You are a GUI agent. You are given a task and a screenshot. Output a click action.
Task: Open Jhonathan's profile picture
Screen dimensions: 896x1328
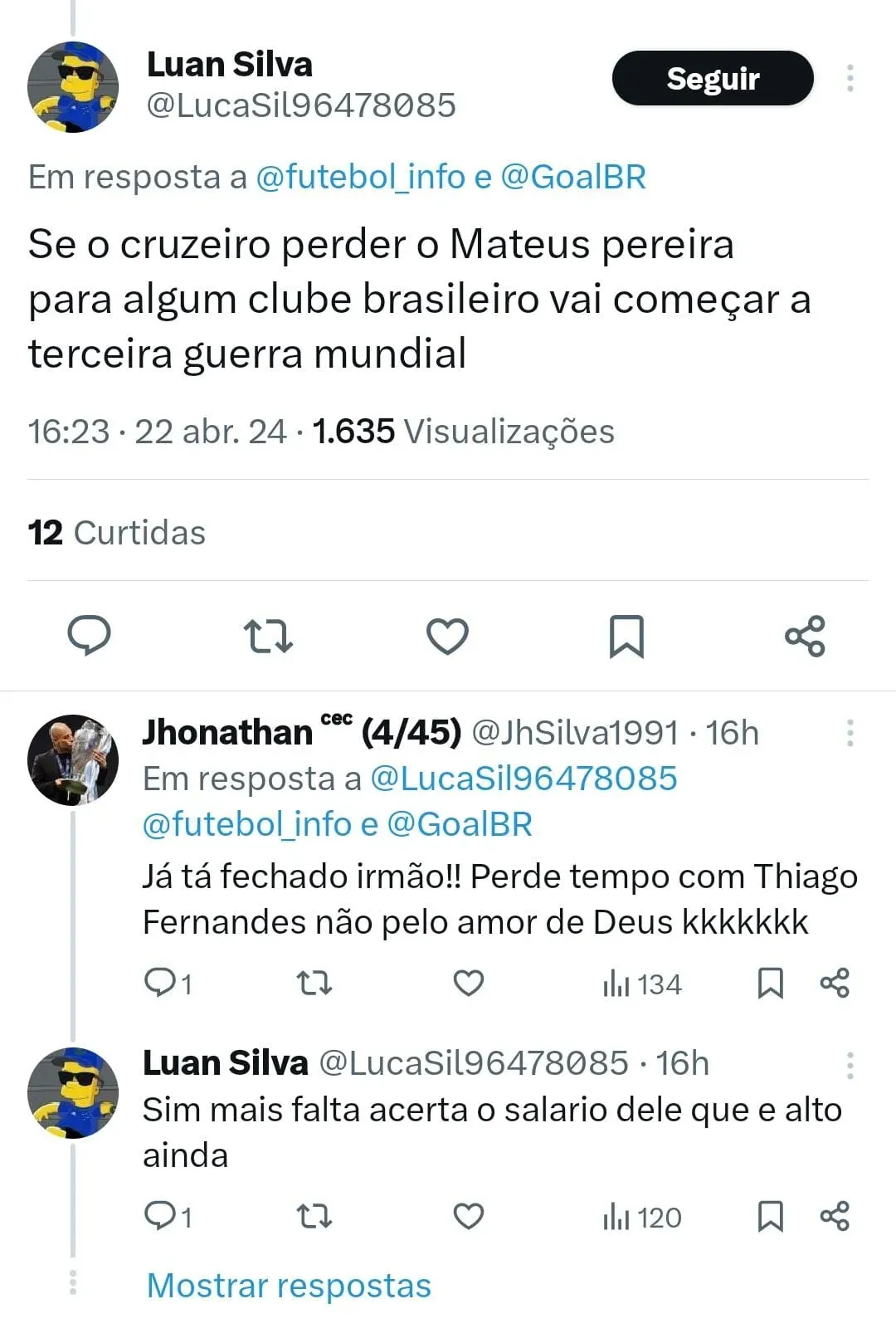tap(73, 759)
